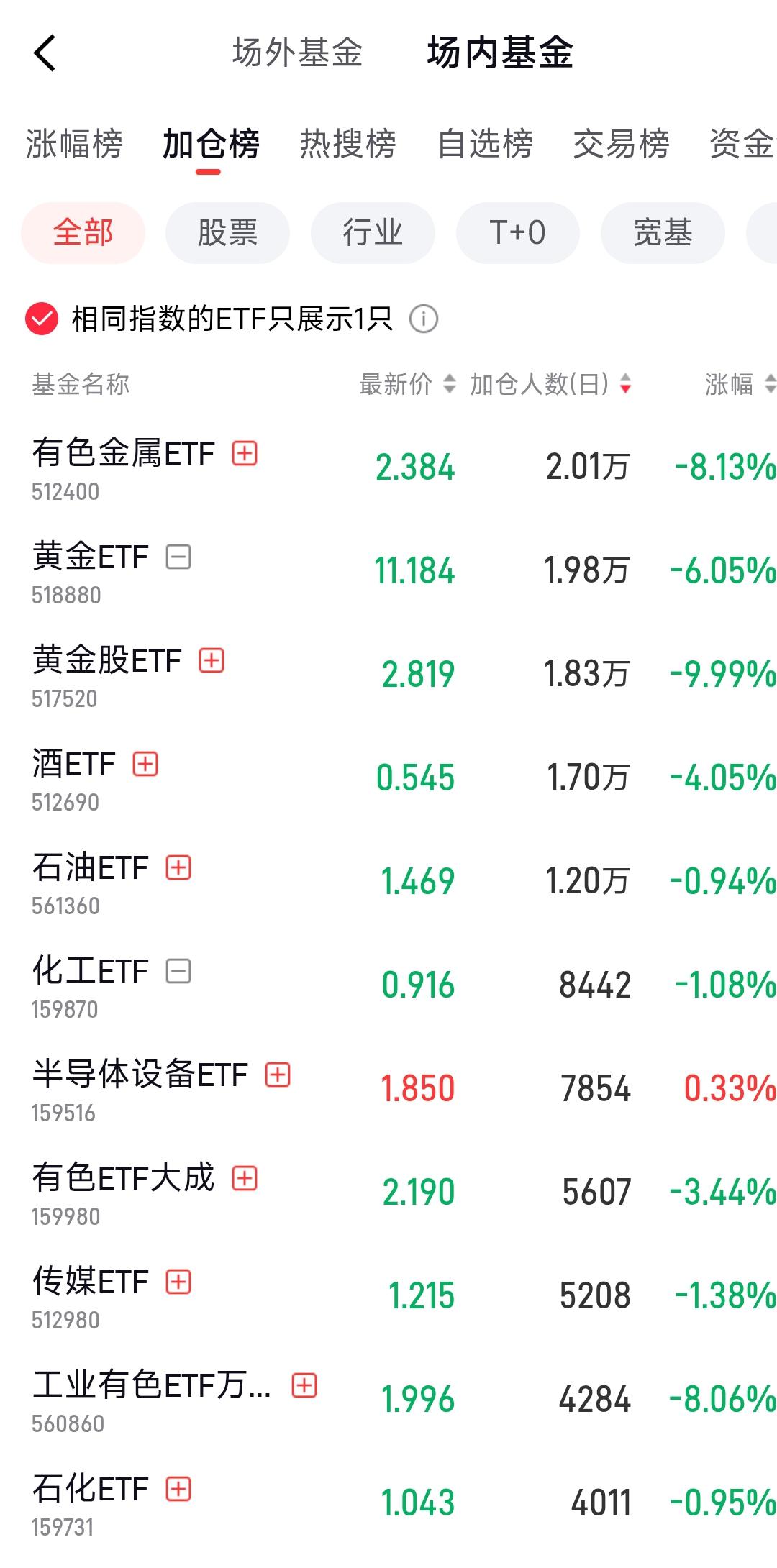This screenshot has height=1568, width=777.
Task: Filter list by 股票 chip
Action: click(227, 233)
